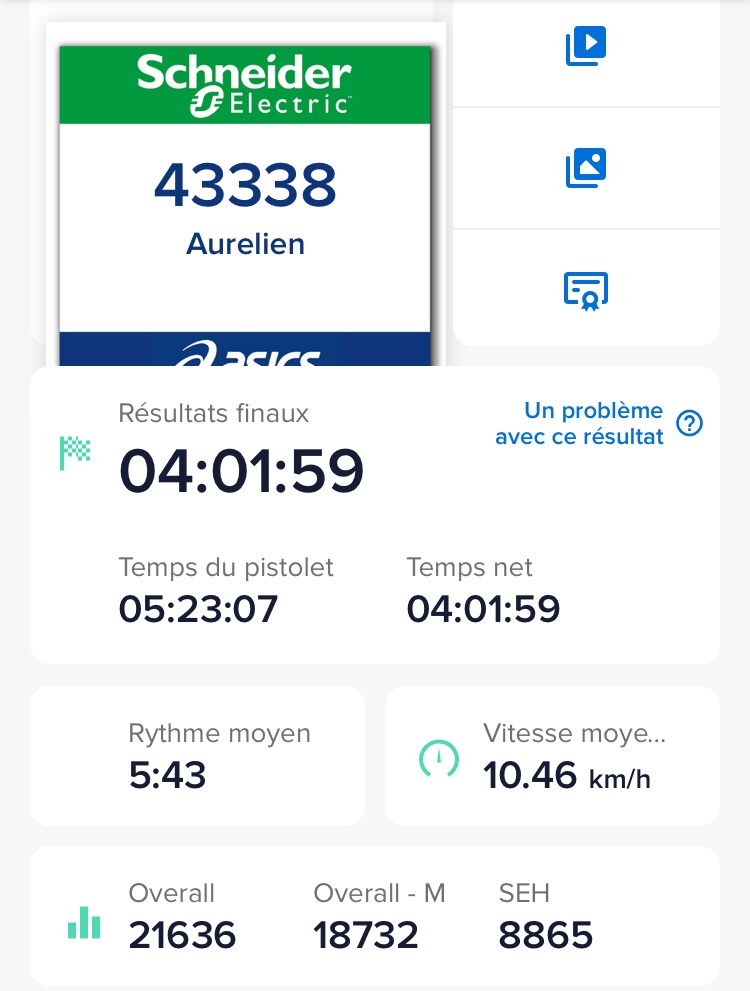Open the race videos icon
Viewport: 750px width, 991px height.
586,46
